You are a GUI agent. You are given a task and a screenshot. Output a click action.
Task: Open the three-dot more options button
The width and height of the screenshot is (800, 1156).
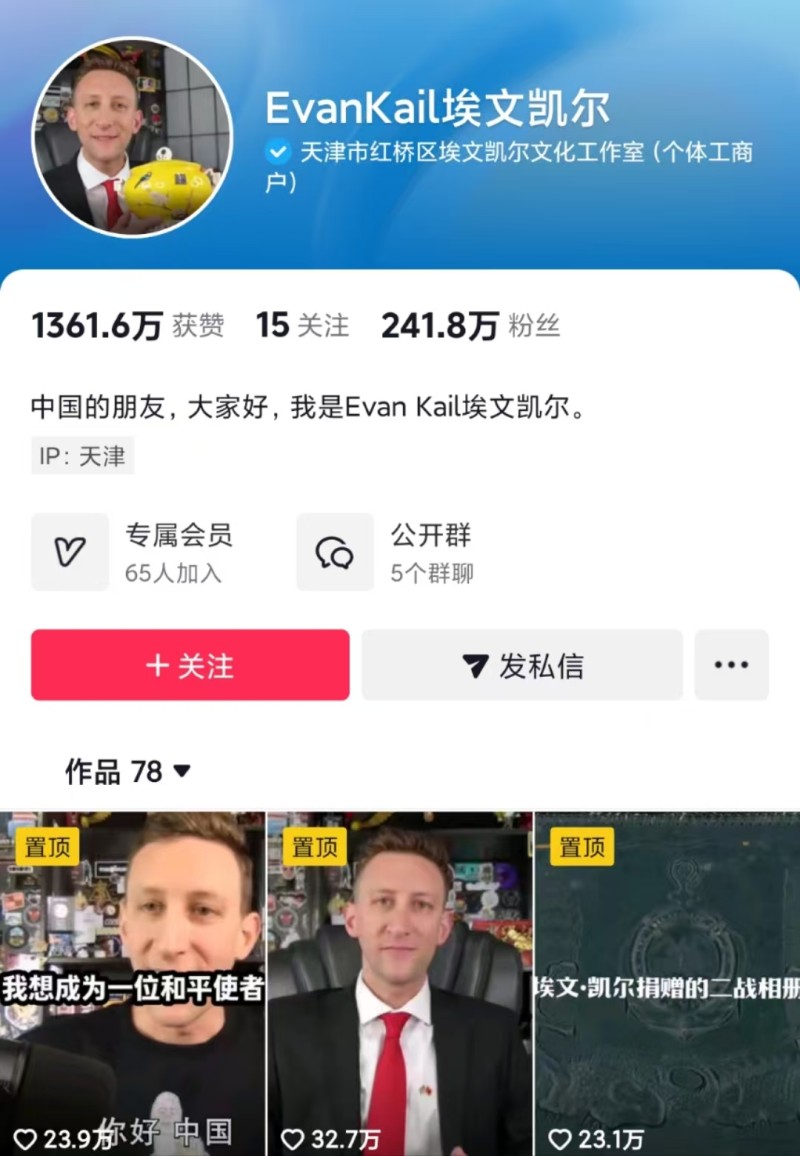tap(731, 665)
